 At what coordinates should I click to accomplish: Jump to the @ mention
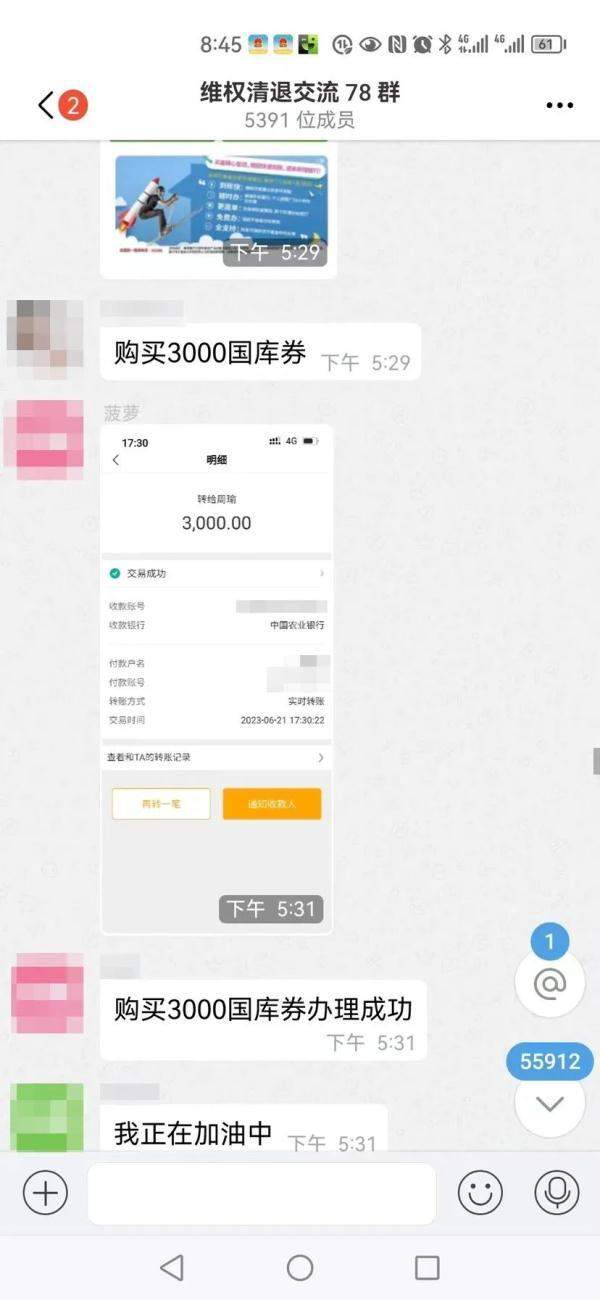549,984
